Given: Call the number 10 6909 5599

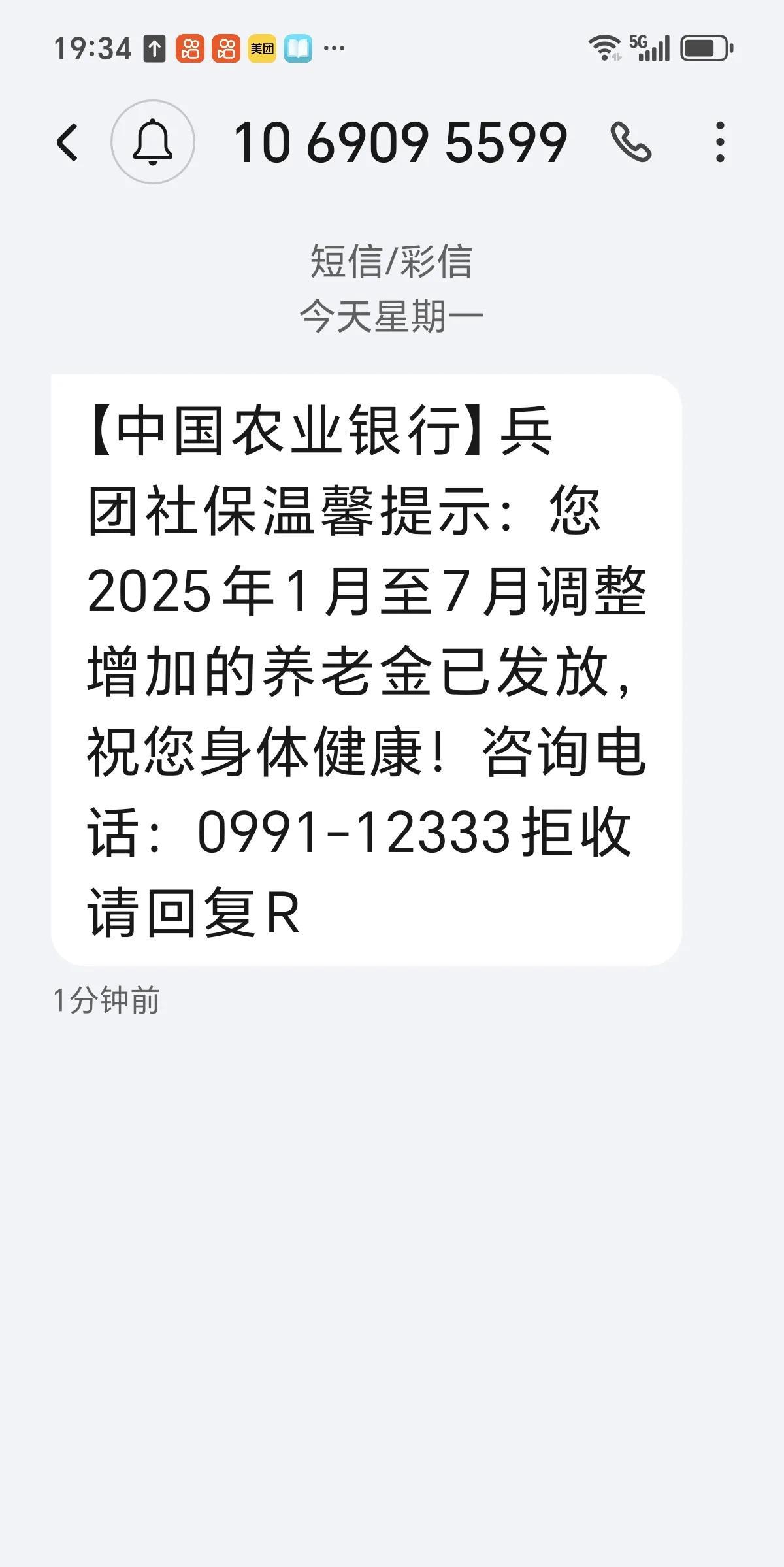Looking at the screenshot, I should 630,142.
